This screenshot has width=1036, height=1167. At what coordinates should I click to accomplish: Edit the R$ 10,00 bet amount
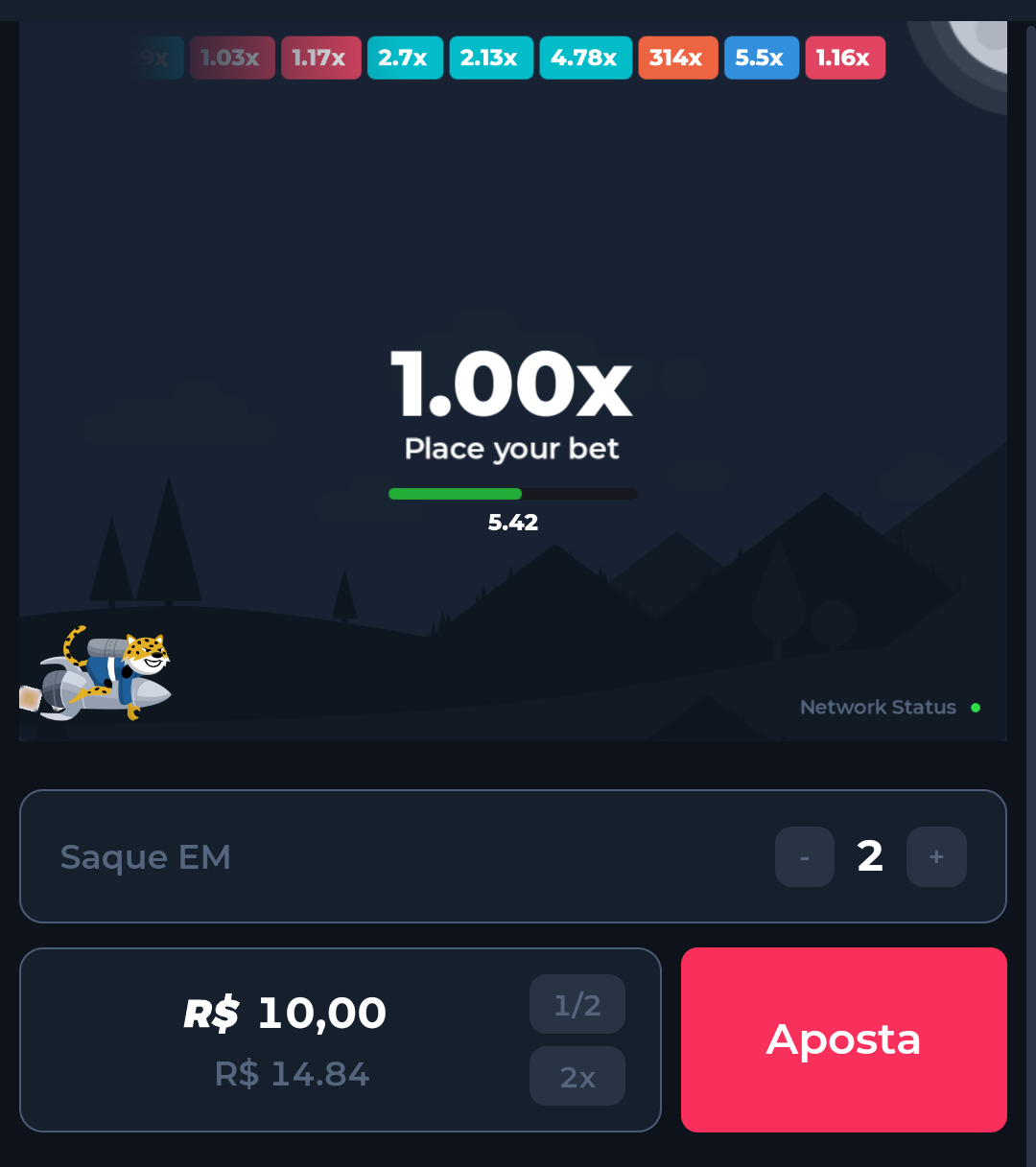321,1013
